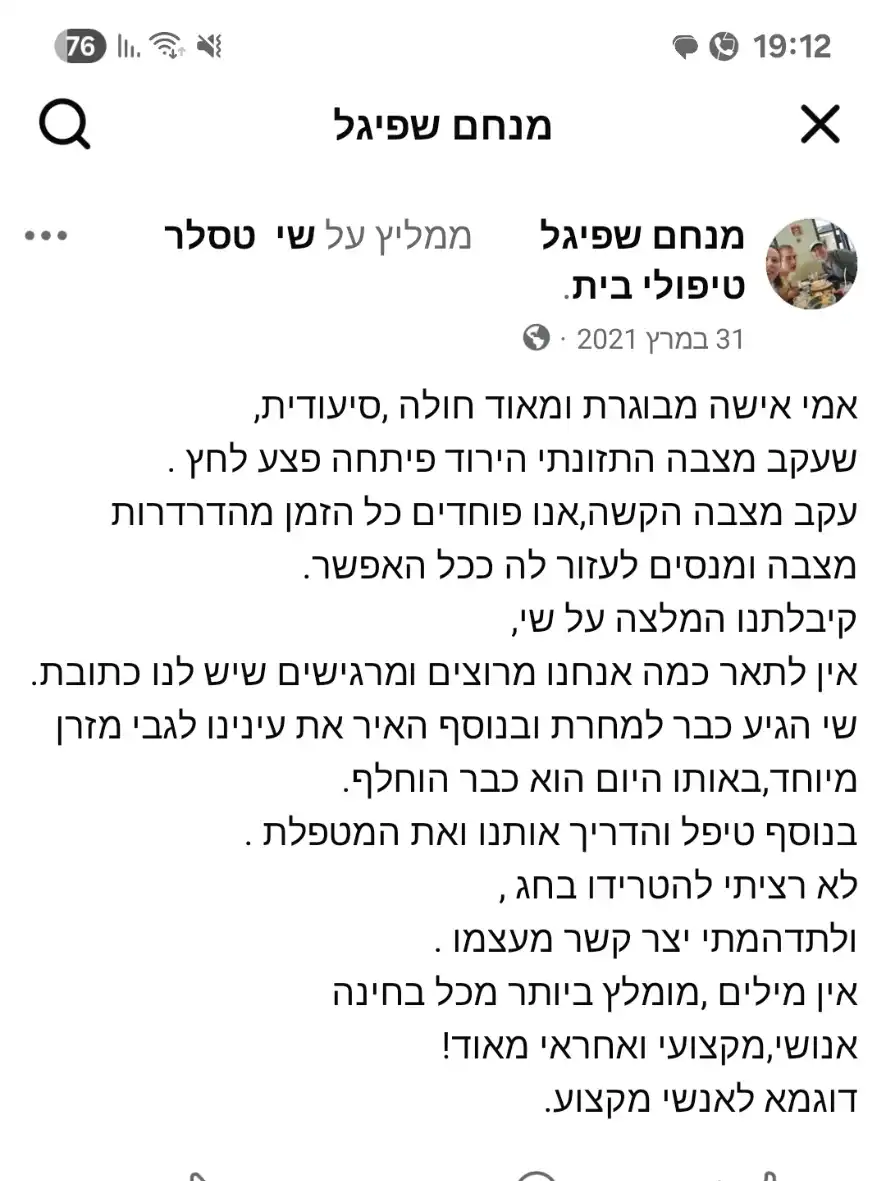
Task: Tap the alarm clock icon near 19:12
Action: click(x=722, y=45)
